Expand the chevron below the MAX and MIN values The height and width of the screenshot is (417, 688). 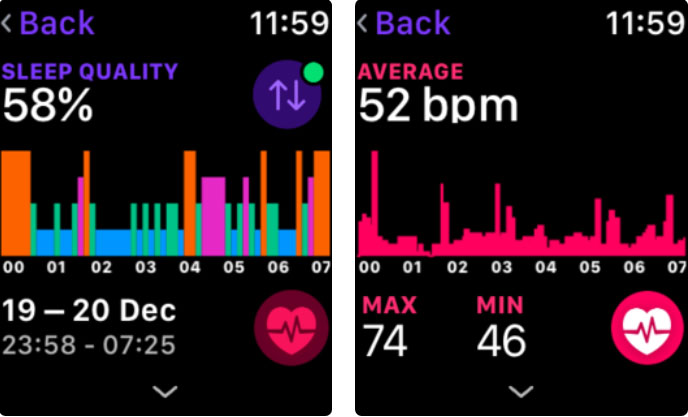(x=521, y=391)
